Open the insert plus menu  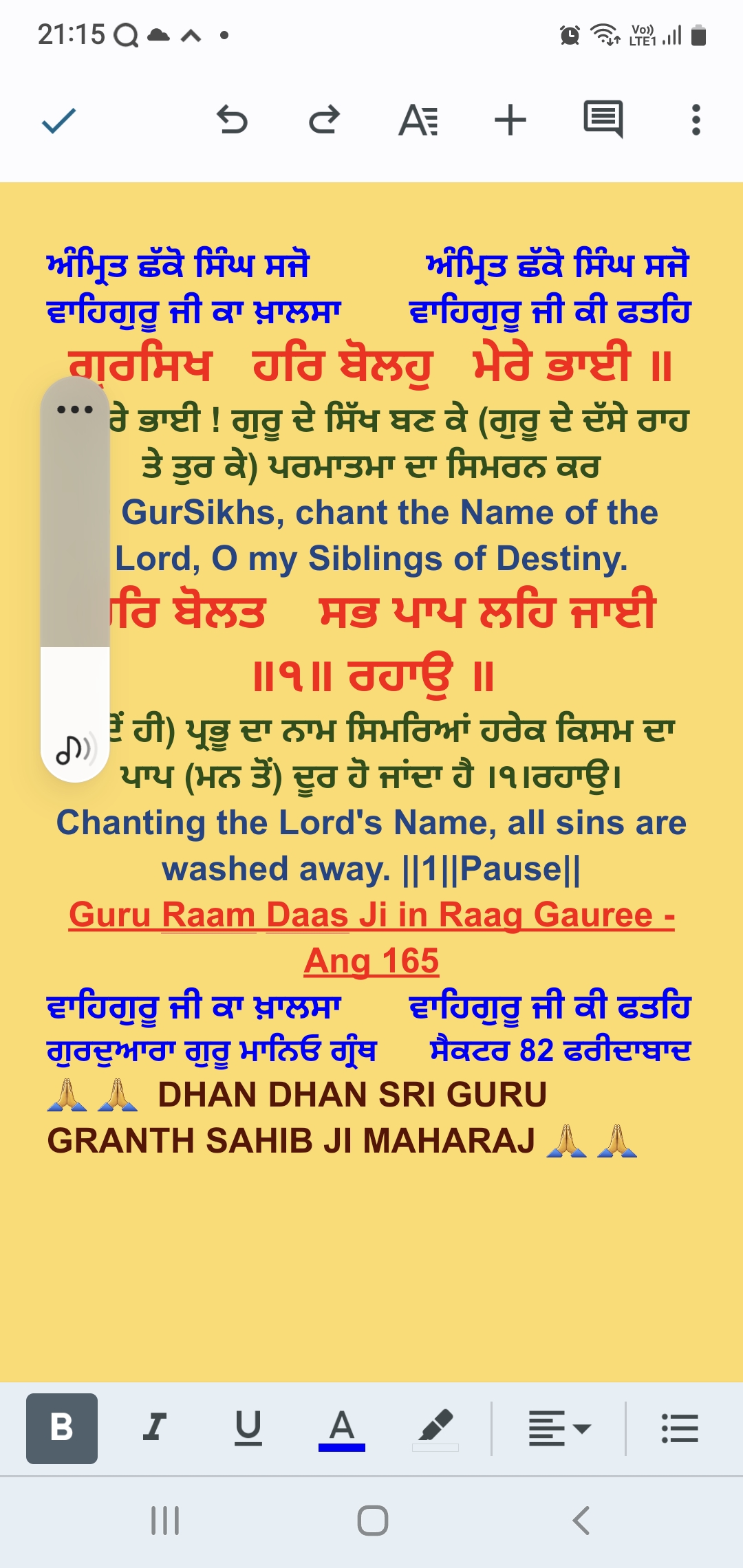pyautogui.click(x=510, y=120)
